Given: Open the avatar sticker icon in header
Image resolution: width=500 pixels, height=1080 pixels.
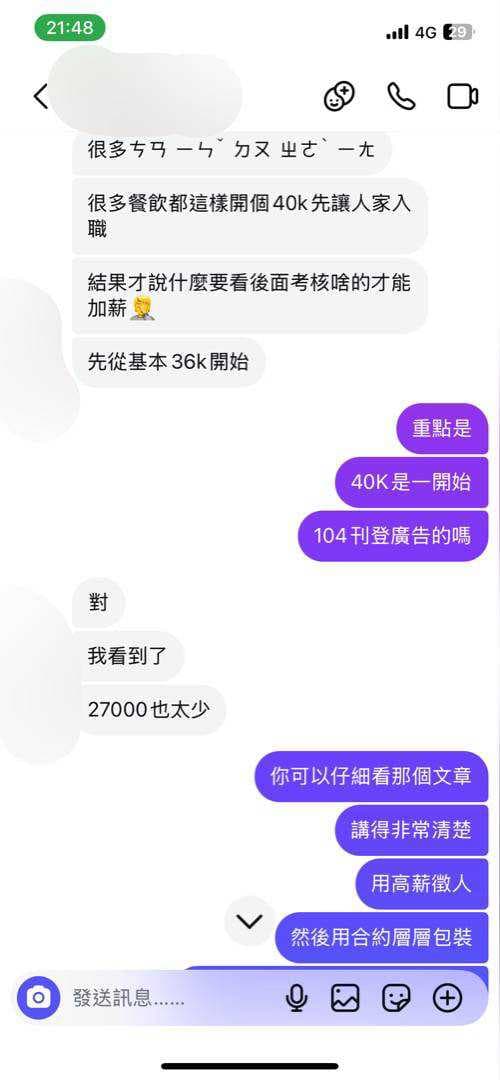Looking at the screenshot, I should tap(340, 96).
